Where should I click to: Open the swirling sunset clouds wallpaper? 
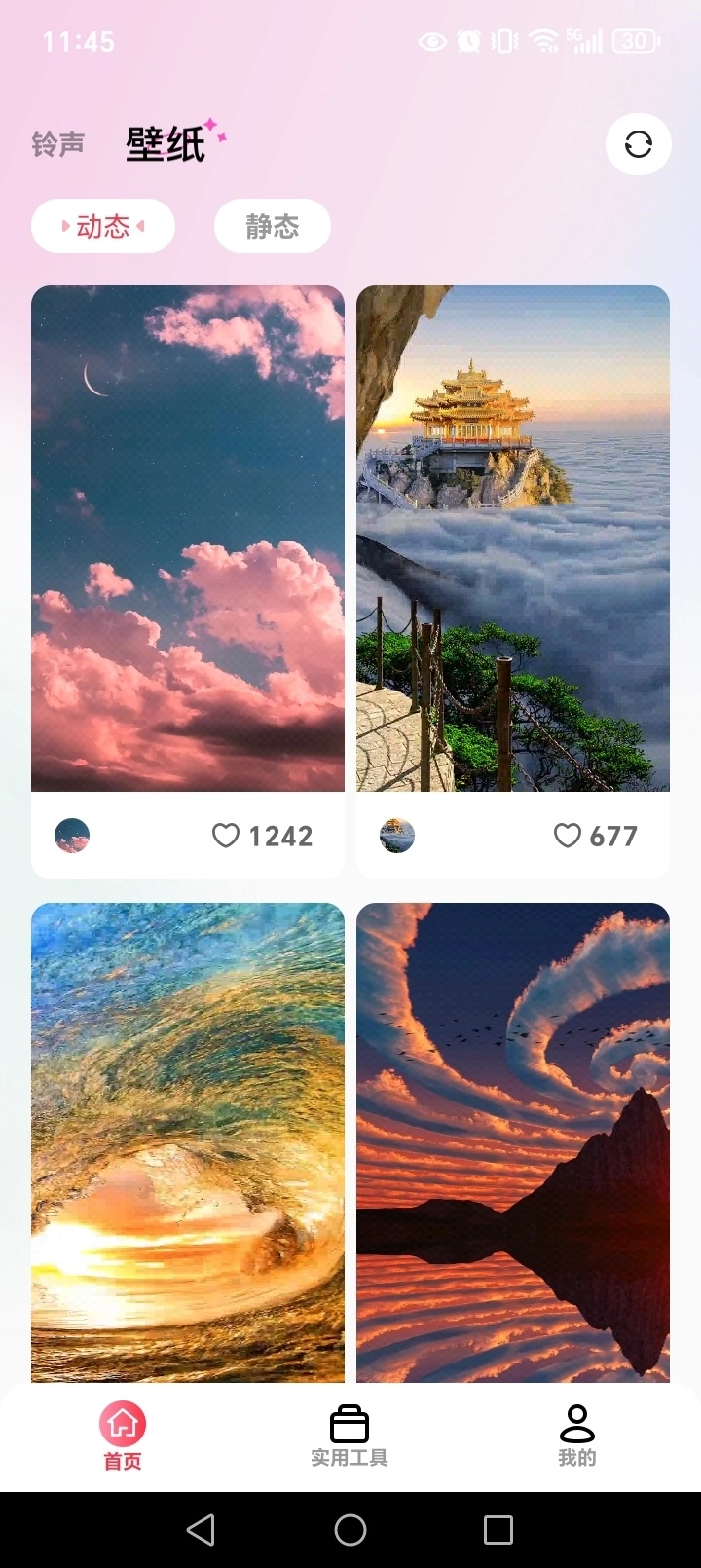point(513,1141)
